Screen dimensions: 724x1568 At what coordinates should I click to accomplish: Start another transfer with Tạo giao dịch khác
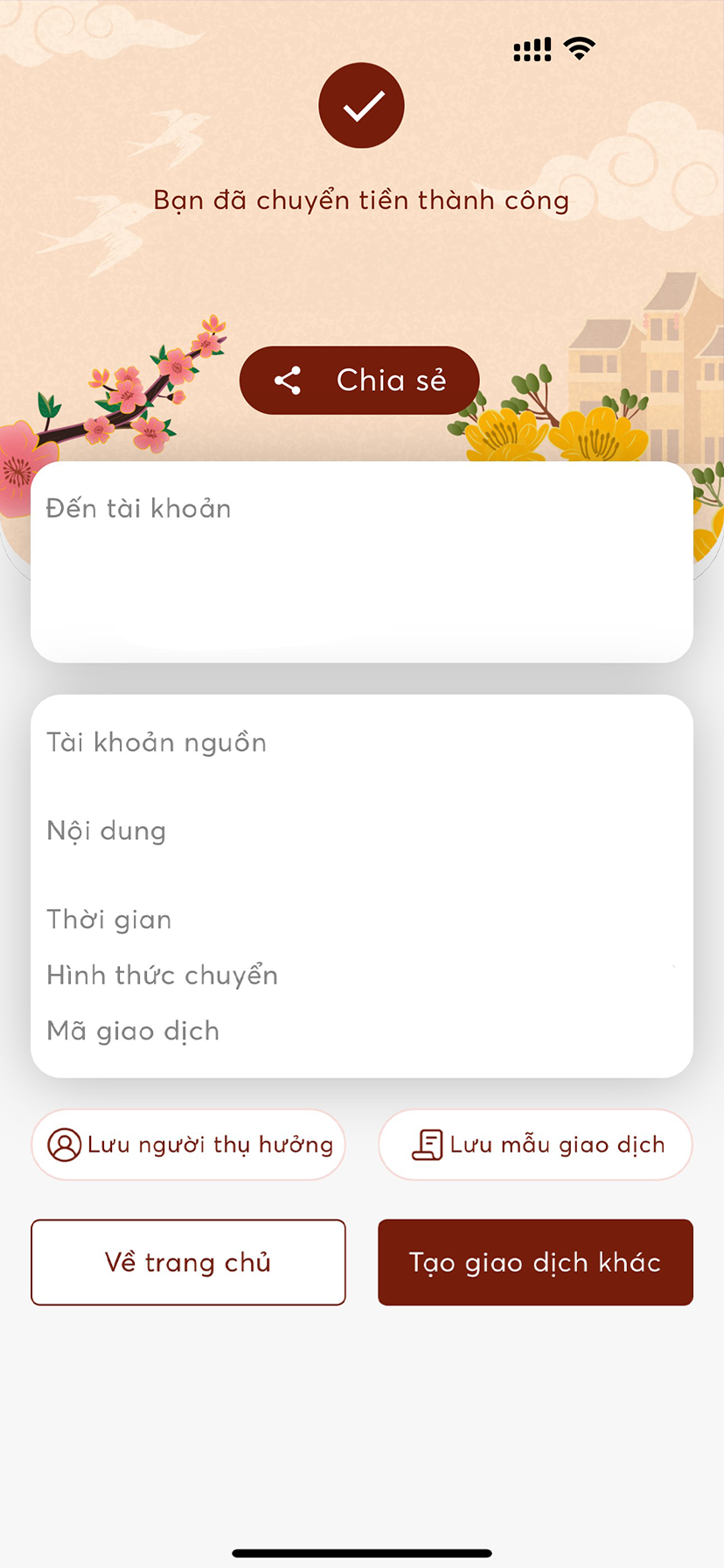(x=535, y=1263)
